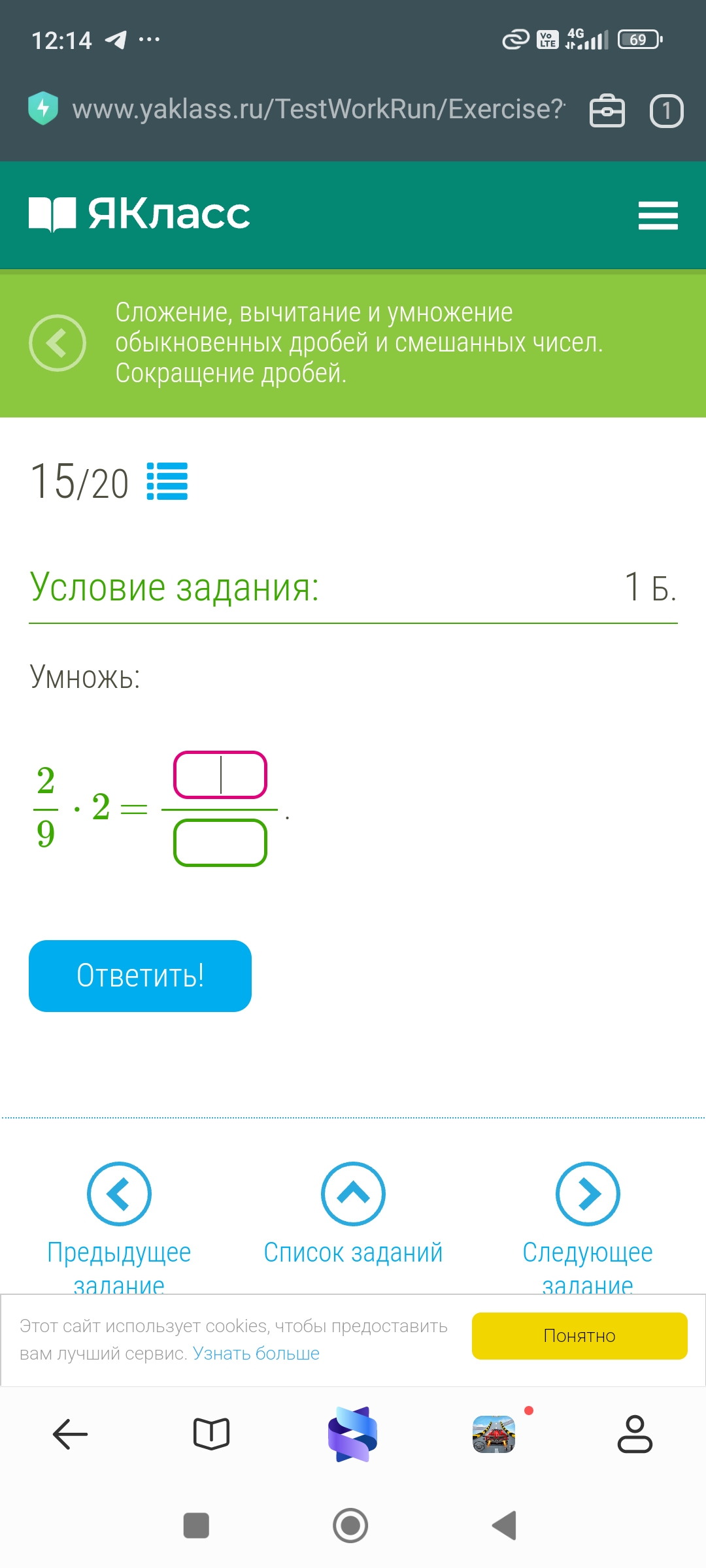This screenshot has width=706, height=1568.
Task: Go to Предыдущее задание
Action: (x=119, y=1194)
